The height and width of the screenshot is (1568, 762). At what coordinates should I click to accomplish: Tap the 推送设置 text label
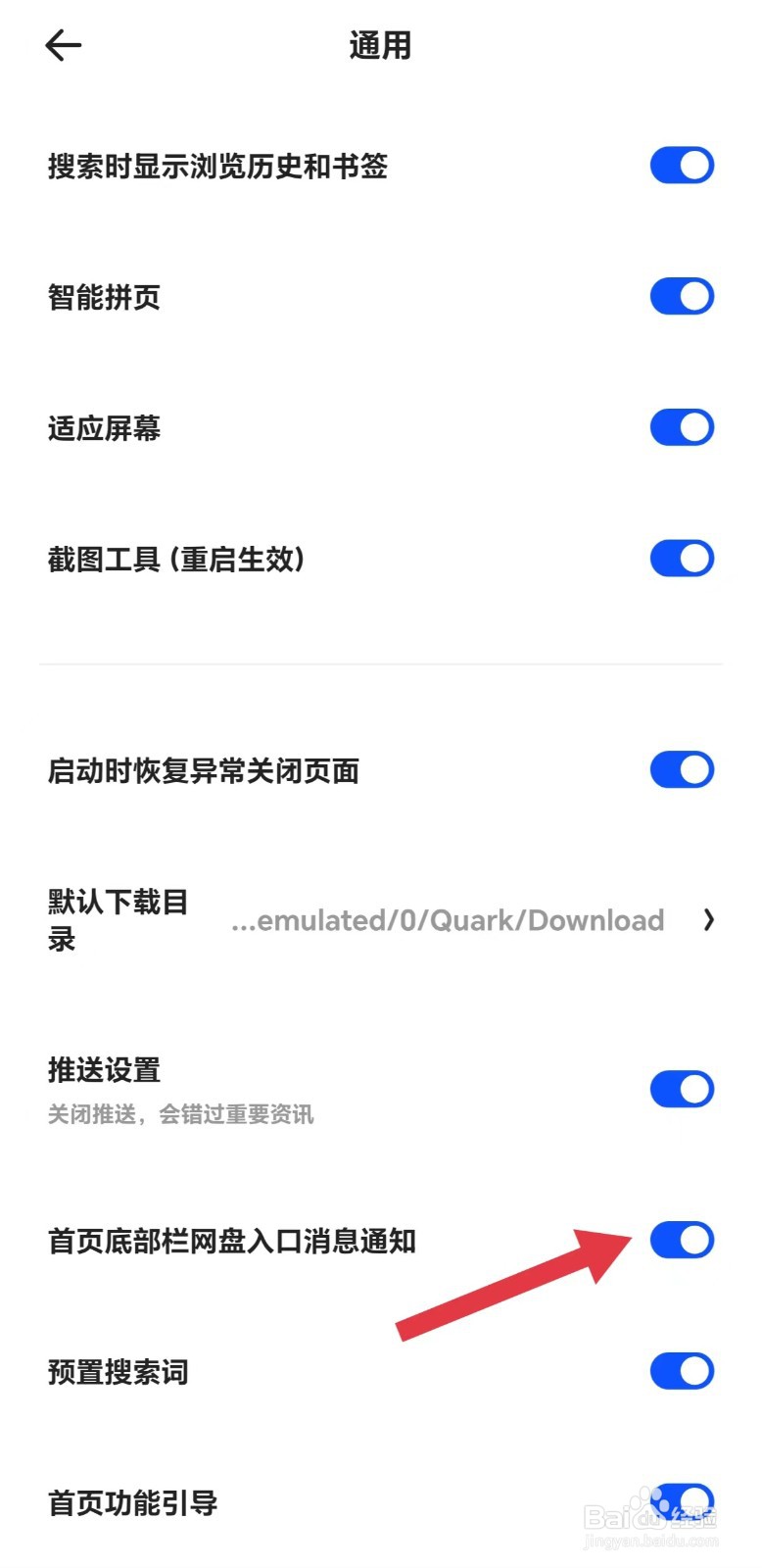point(104,1070)
